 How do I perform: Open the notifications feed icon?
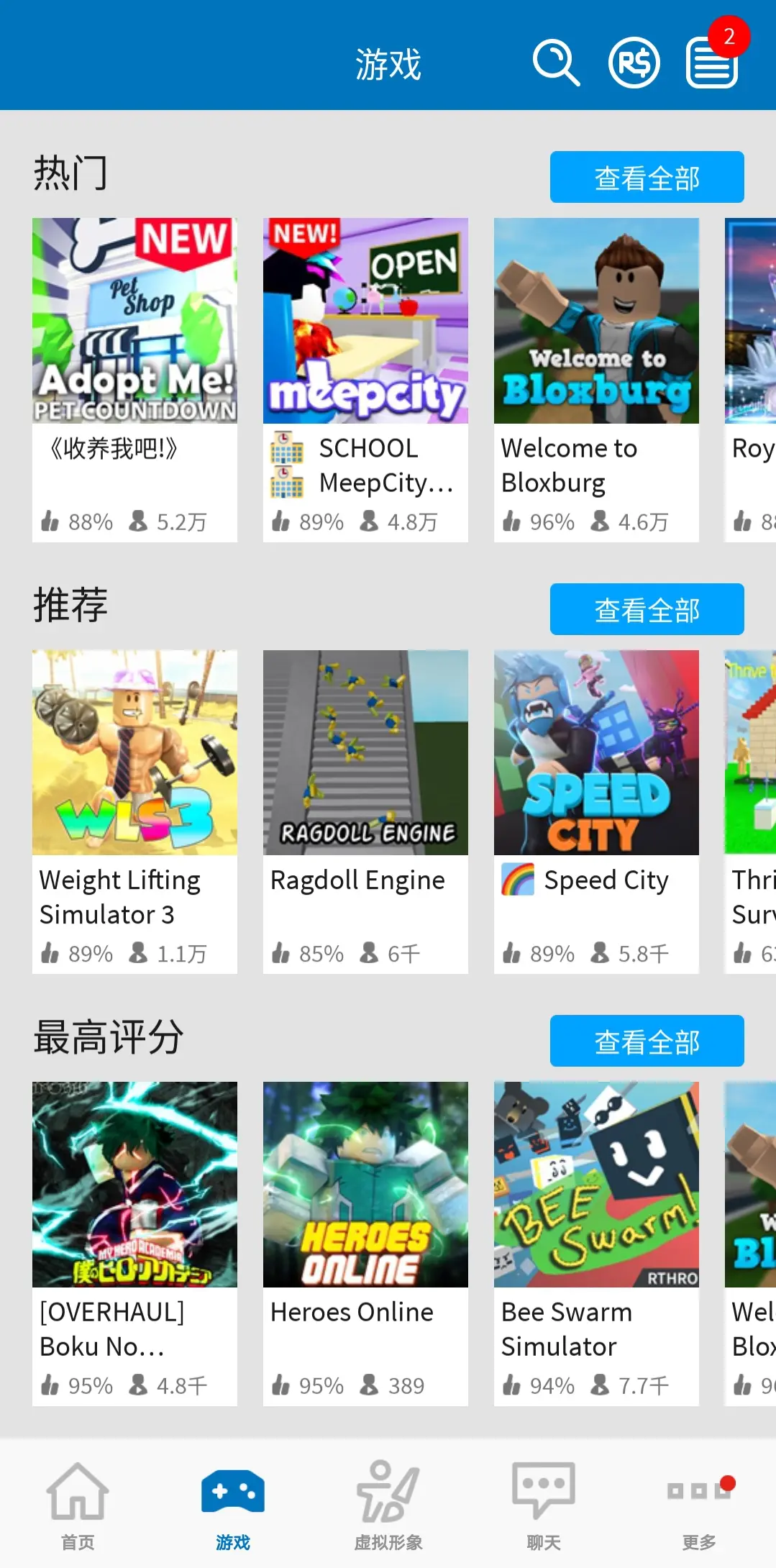click(712, 63)
